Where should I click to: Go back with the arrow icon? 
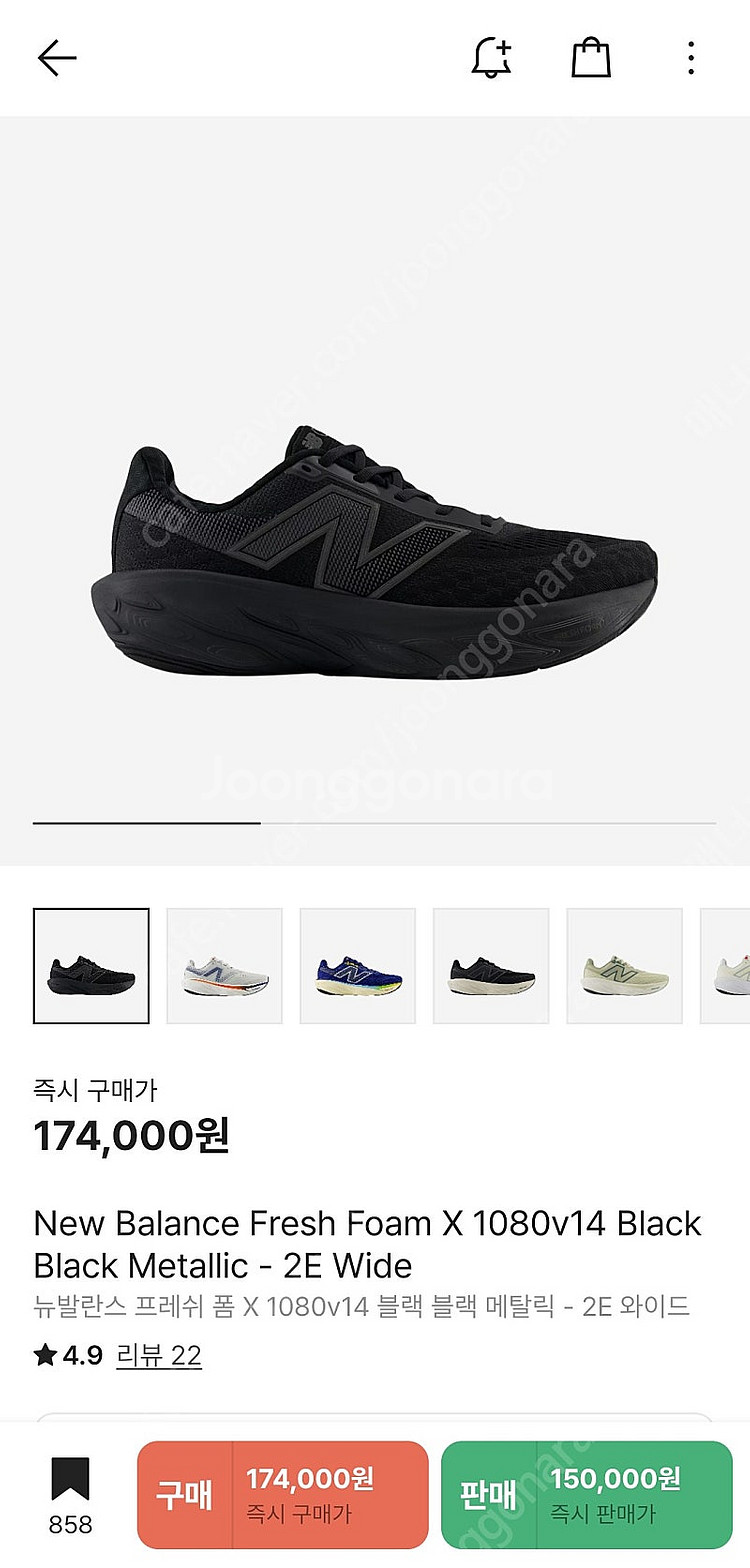pyautogui.click(x=57, y=58)
